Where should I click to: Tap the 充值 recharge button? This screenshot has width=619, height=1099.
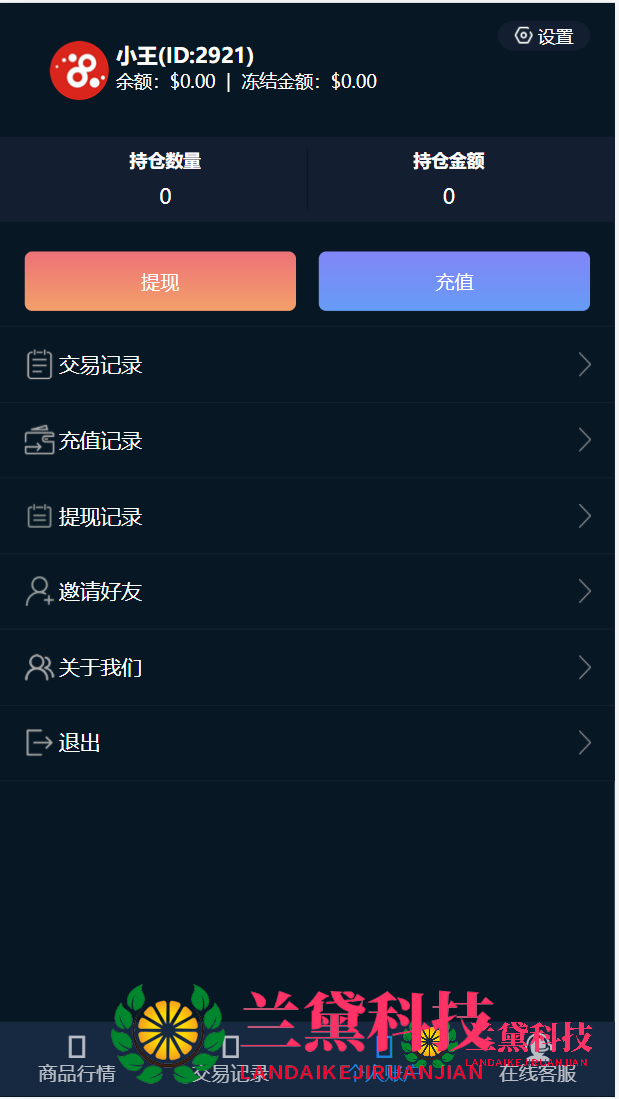[x=454, y=282]
